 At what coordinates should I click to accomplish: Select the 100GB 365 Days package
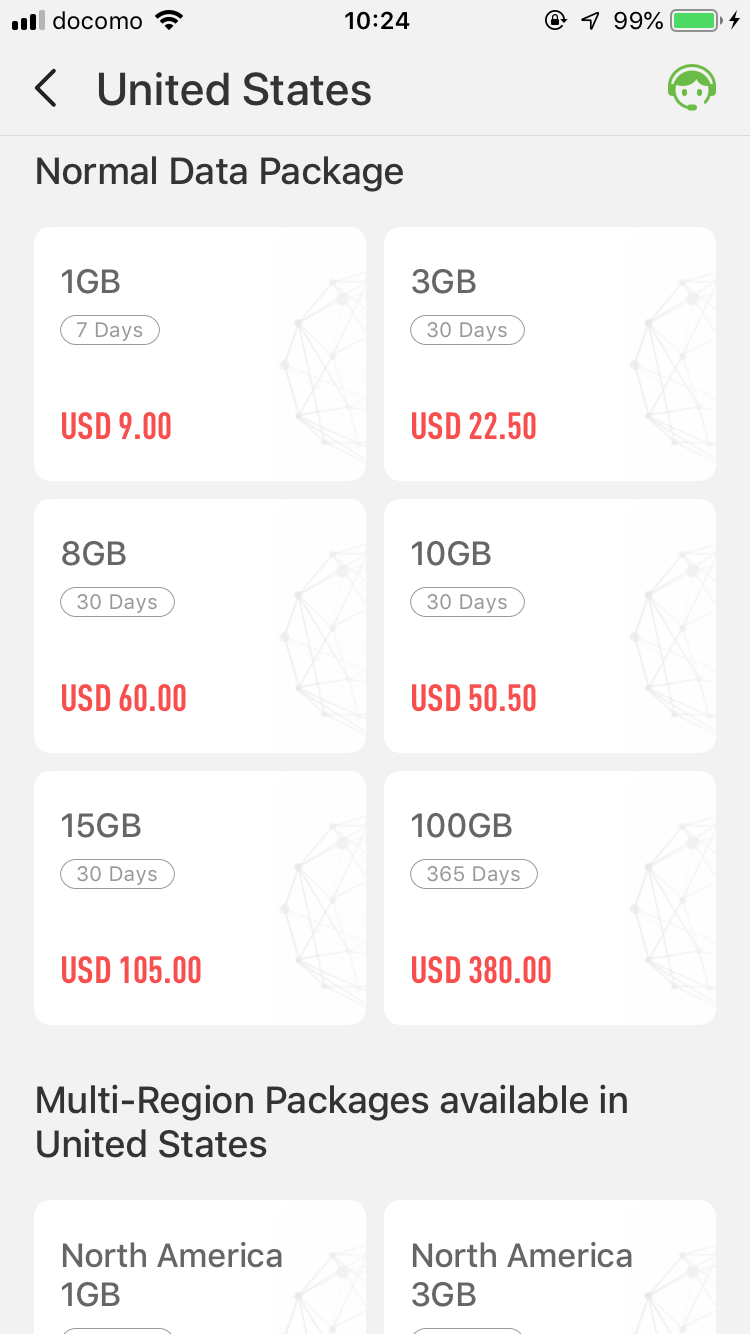(550, 898)
